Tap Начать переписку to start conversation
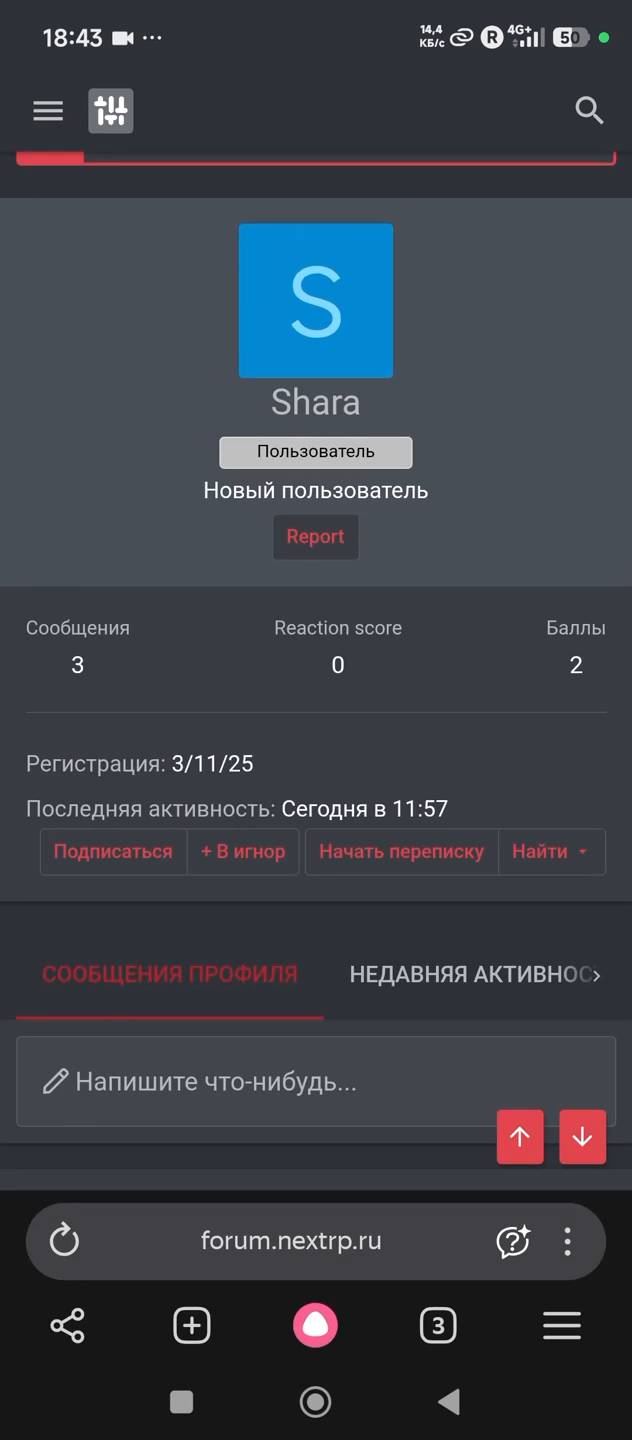 coord(401,852)
